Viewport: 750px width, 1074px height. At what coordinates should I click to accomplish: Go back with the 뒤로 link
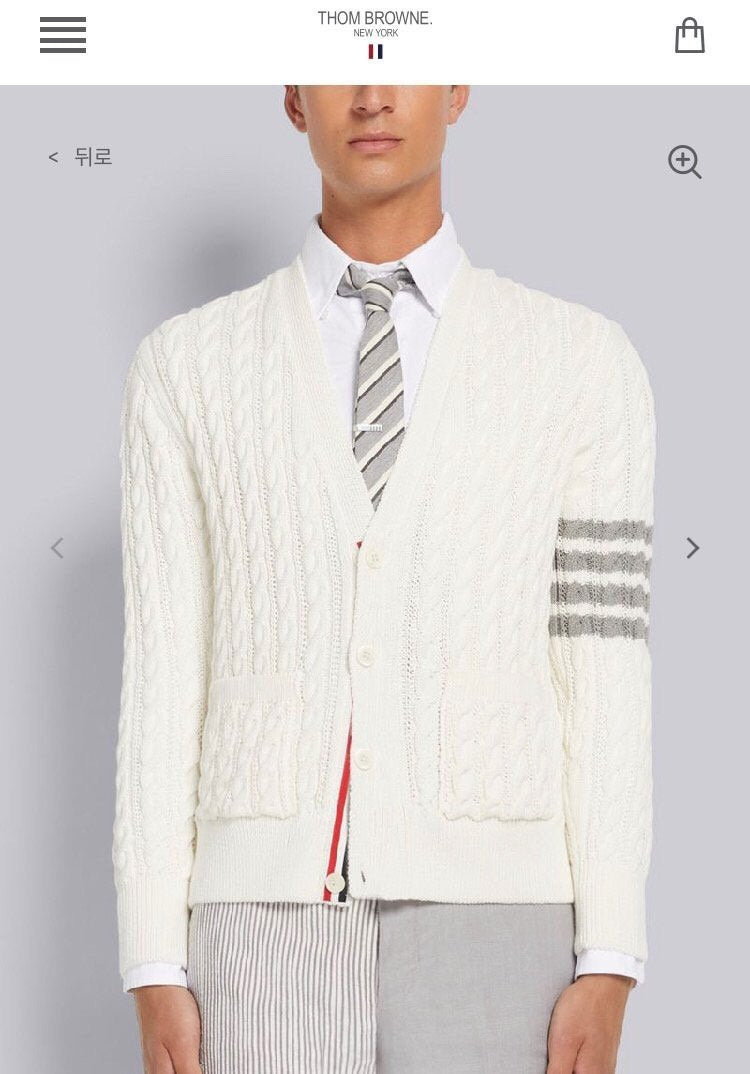tap(81, 157)
